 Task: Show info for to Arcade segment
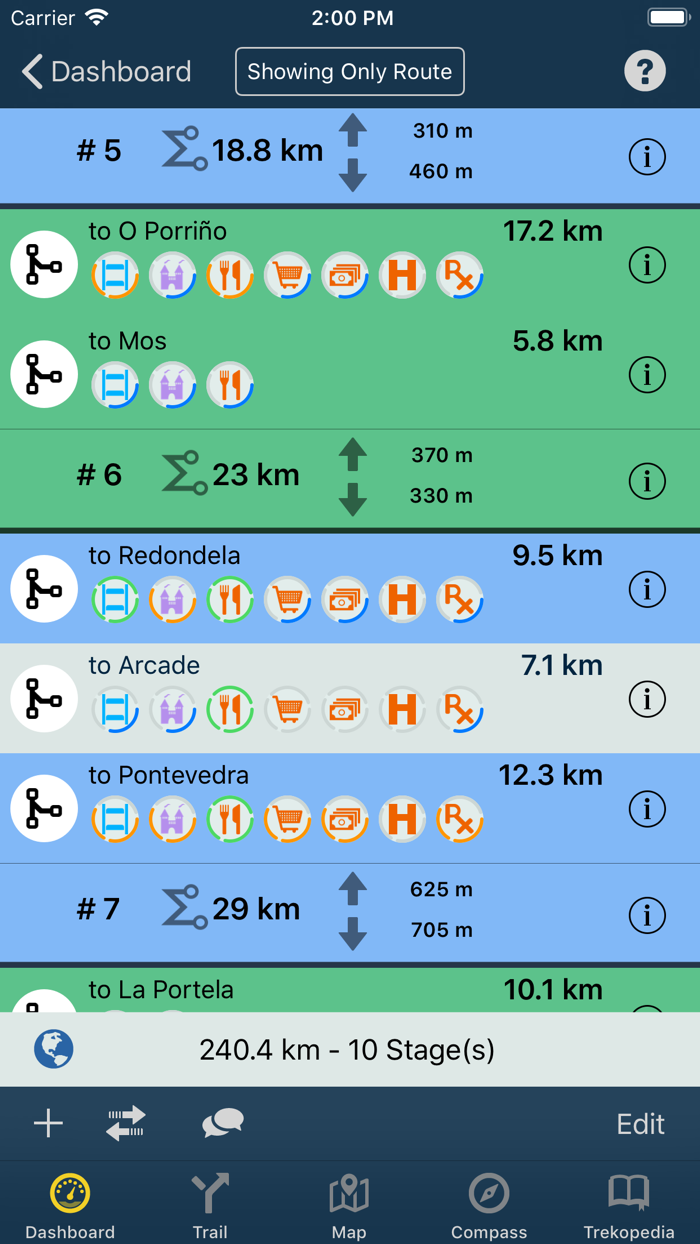point(647,699)
